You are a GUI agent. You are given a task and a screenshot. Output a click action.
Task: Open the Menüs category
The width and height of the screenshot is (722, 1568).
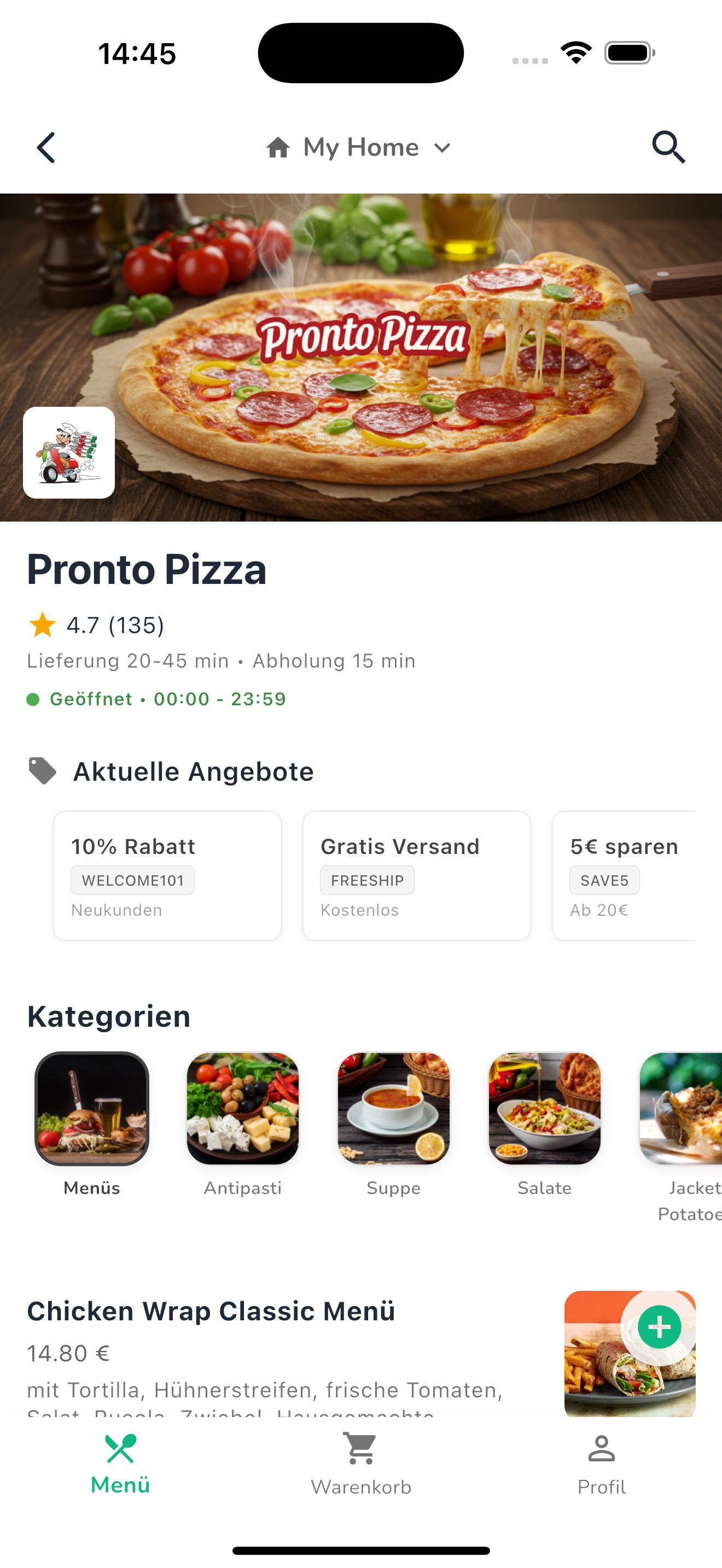click(91, 1109)
